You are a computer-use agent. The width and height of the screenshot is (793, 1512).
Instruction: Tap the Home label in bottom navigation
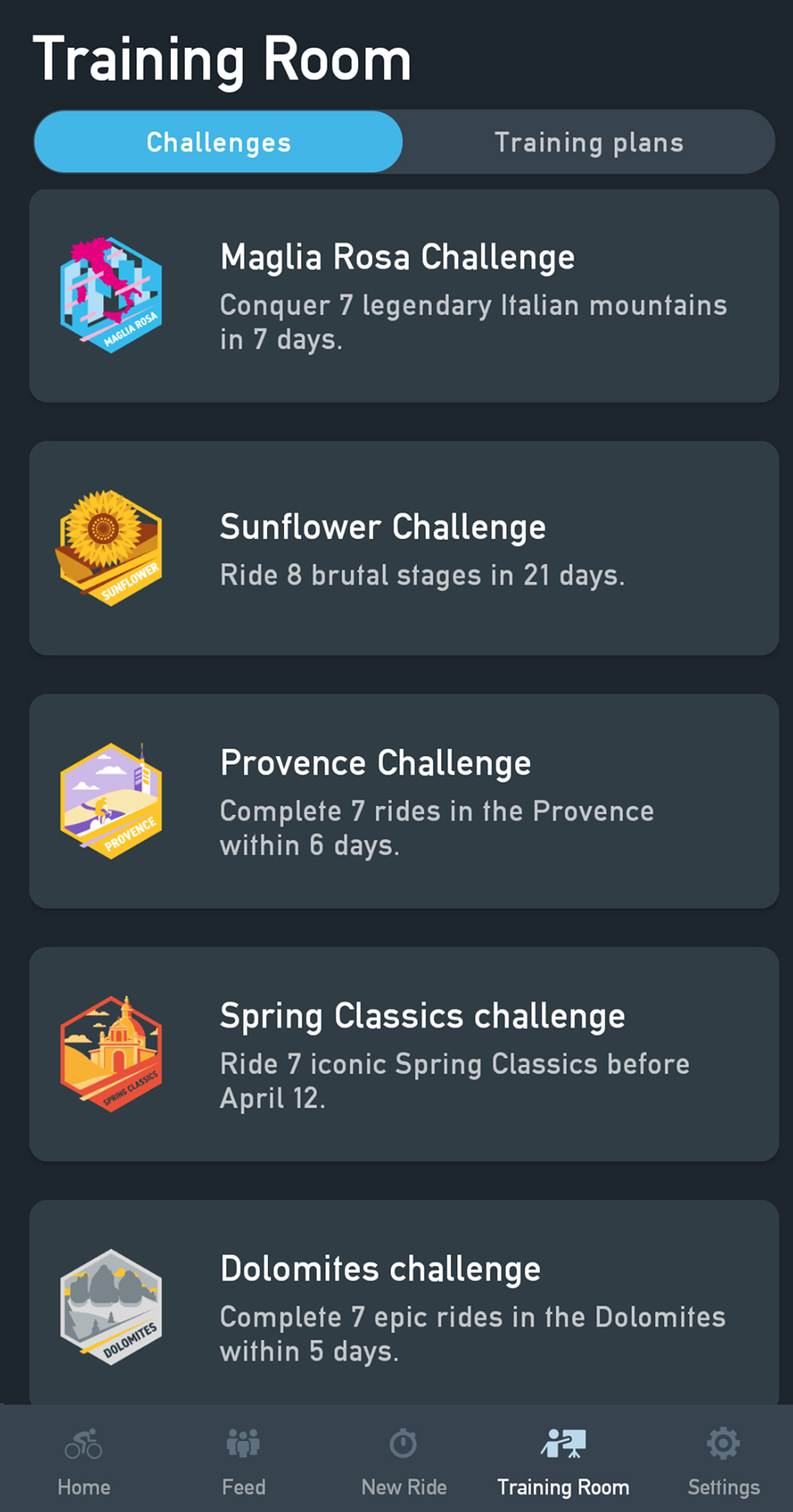click(x=83, y=1487)
